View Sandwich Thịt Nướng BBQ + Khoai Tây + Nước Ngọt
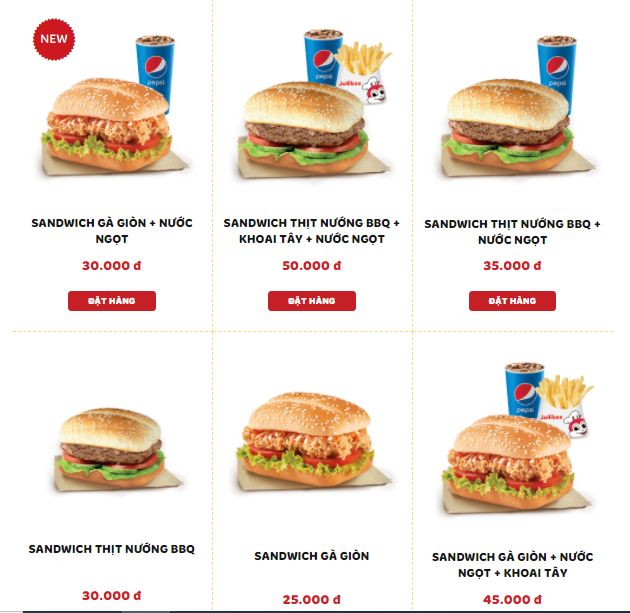Screen dimensions: 630x613 311,230
